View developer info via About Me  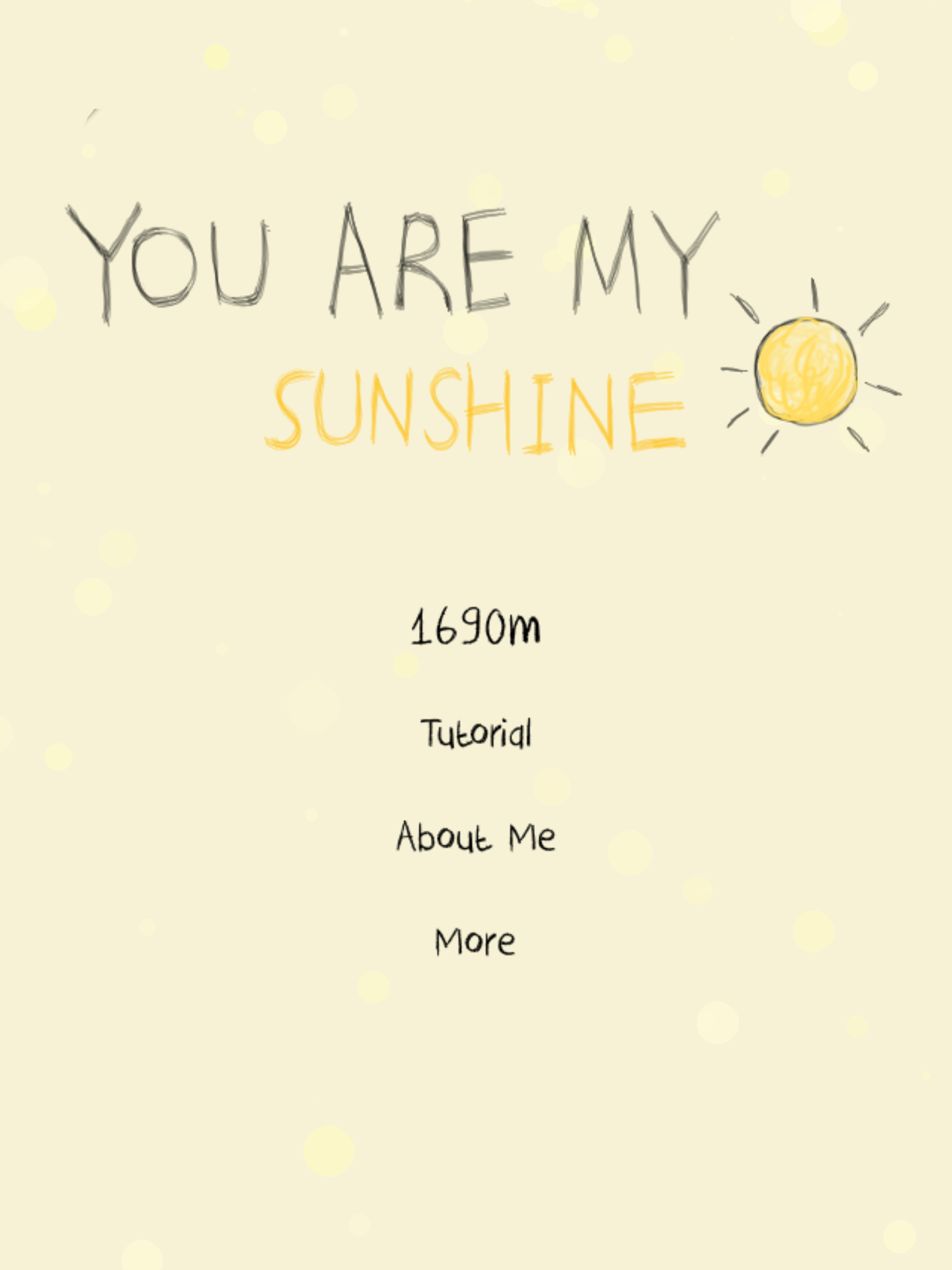tap(476, 837)
